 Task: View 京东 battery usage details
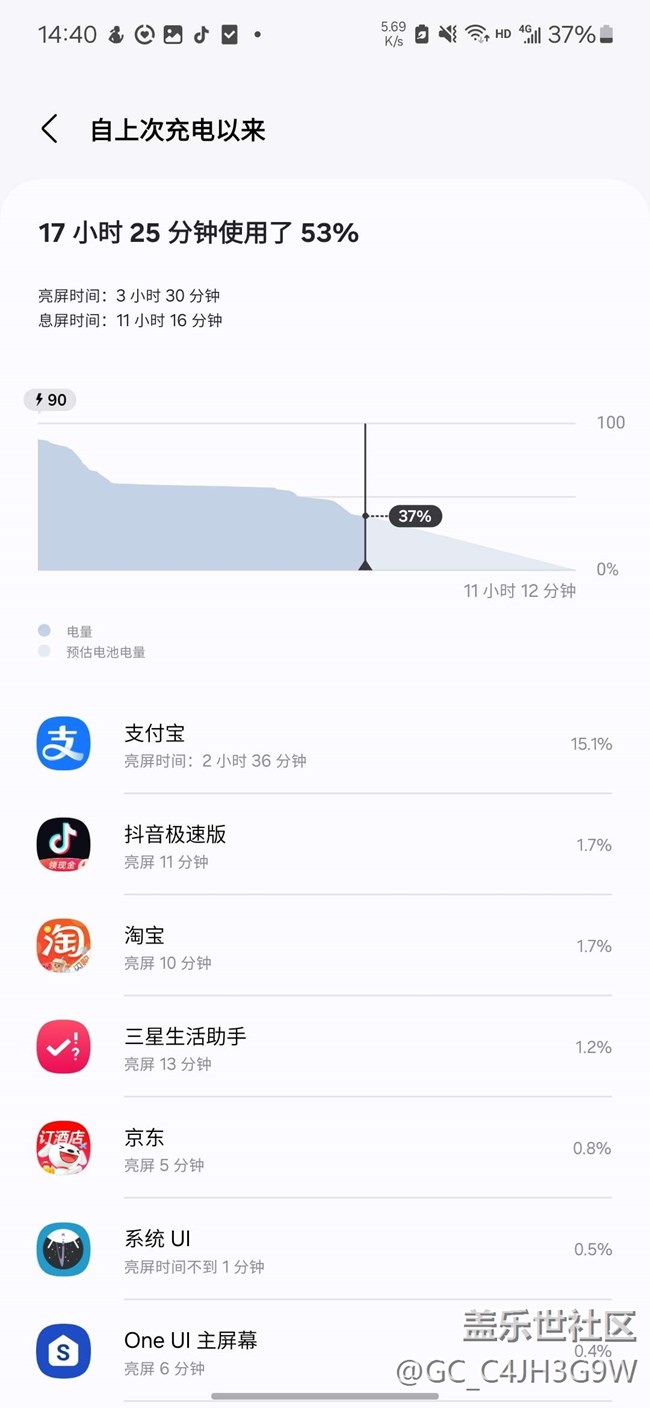[325, 1148]
